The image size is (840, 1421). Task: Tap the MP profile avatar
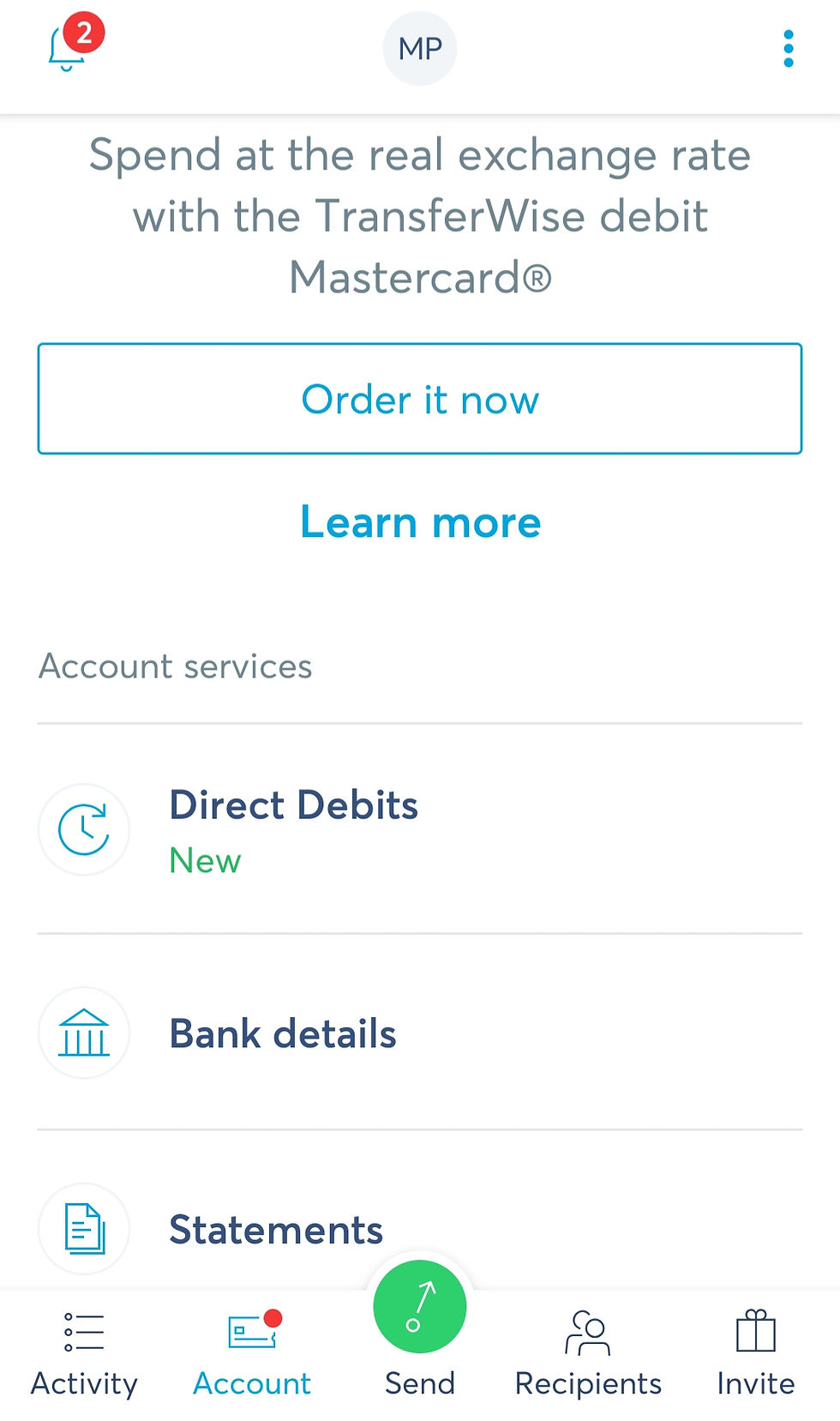click(x=420, y=48)
